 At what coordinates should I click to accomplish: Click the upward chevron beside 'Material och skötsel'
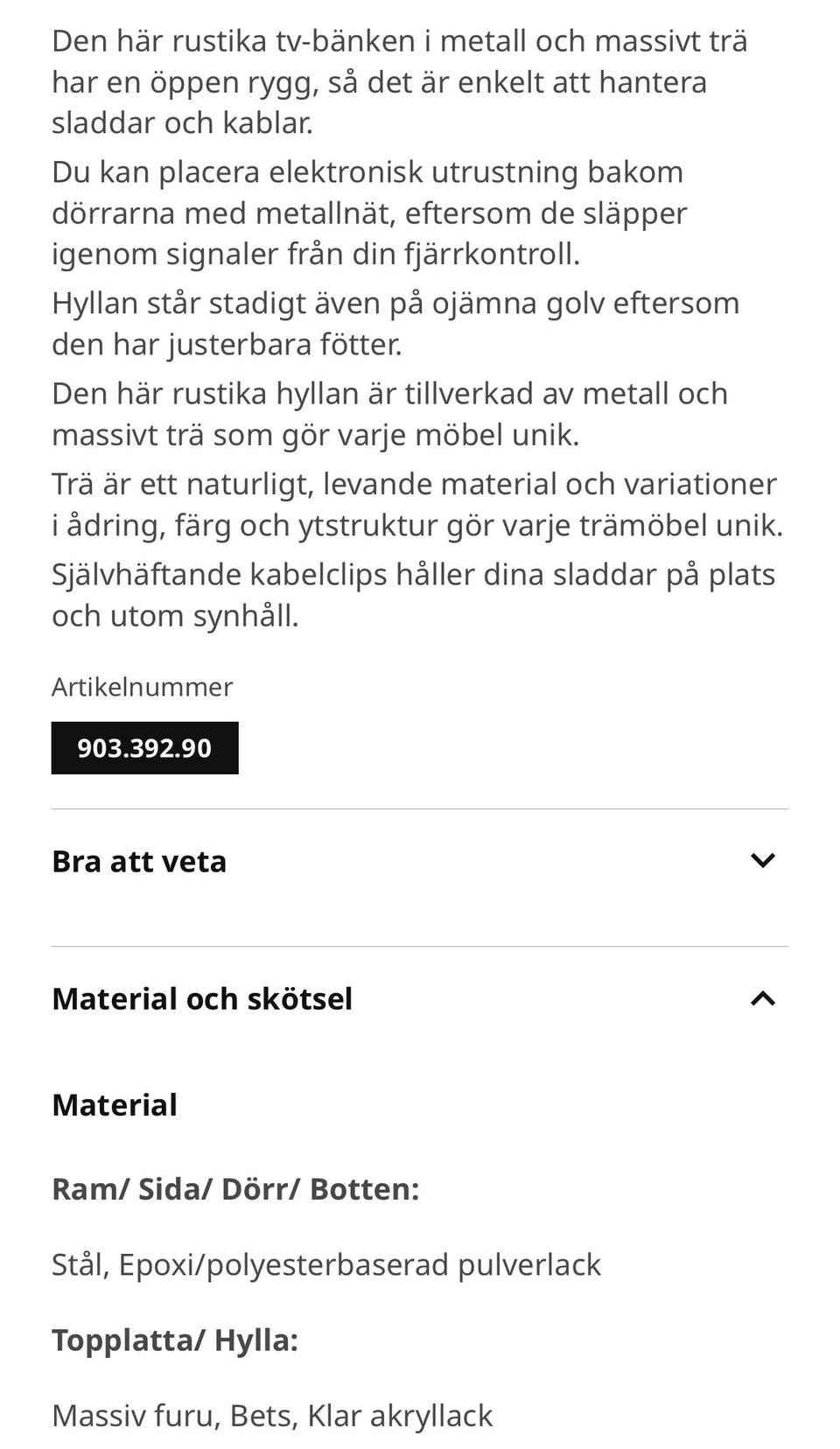(763, 997)
